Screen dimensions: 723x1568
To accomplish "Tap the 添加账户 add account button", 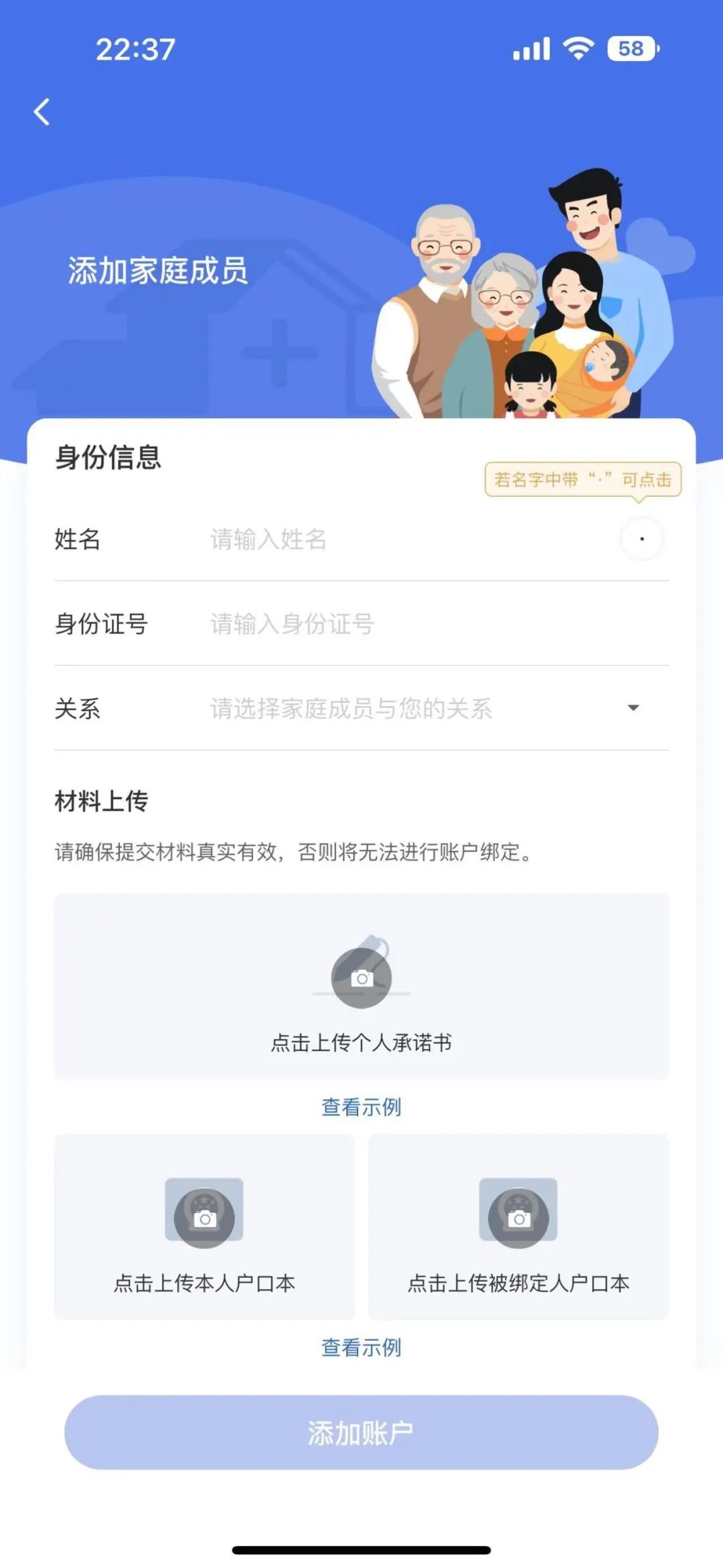I will (x=361, y=1433).
